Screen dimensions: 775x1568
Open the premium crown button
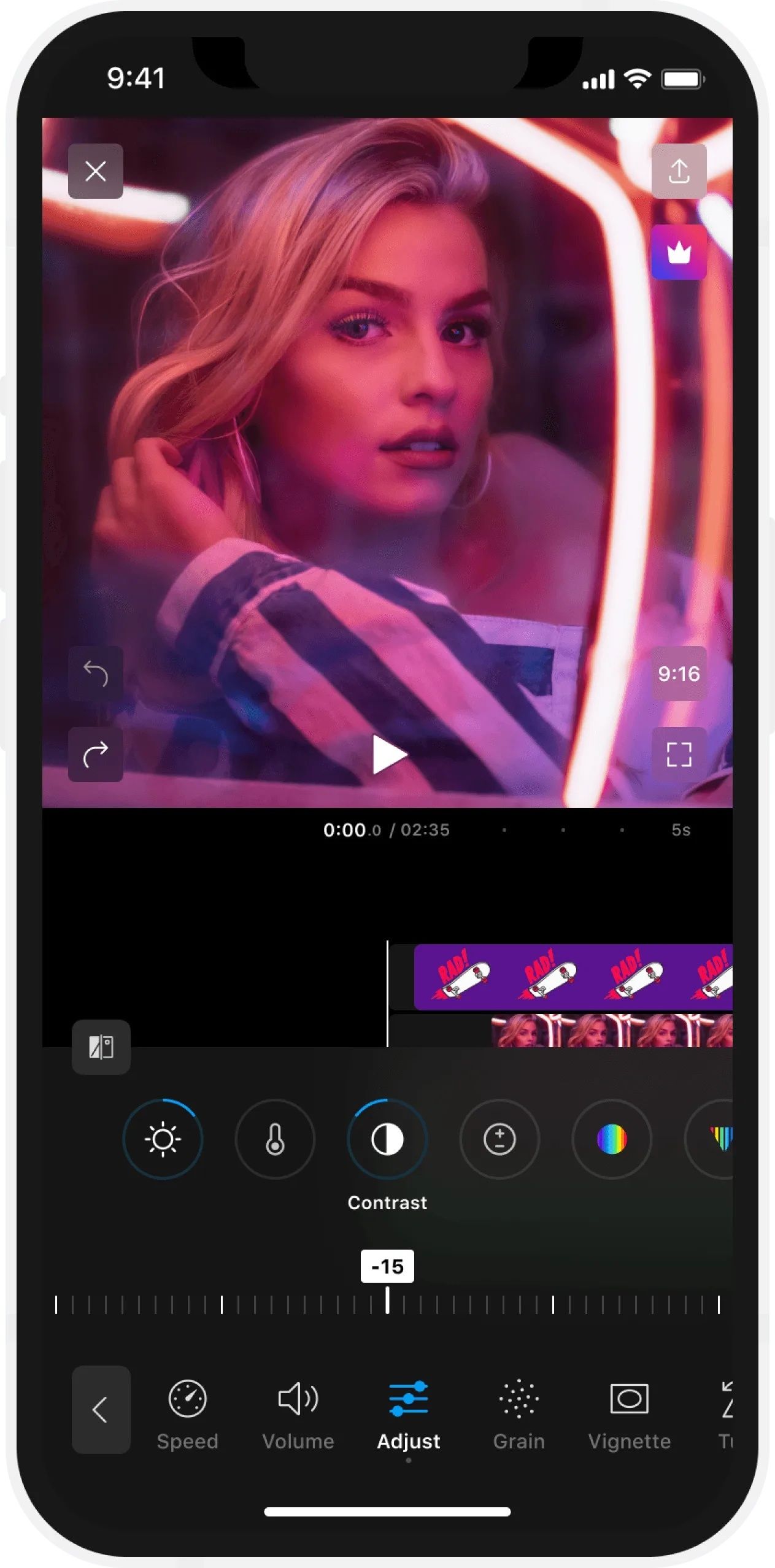point(678,252)
